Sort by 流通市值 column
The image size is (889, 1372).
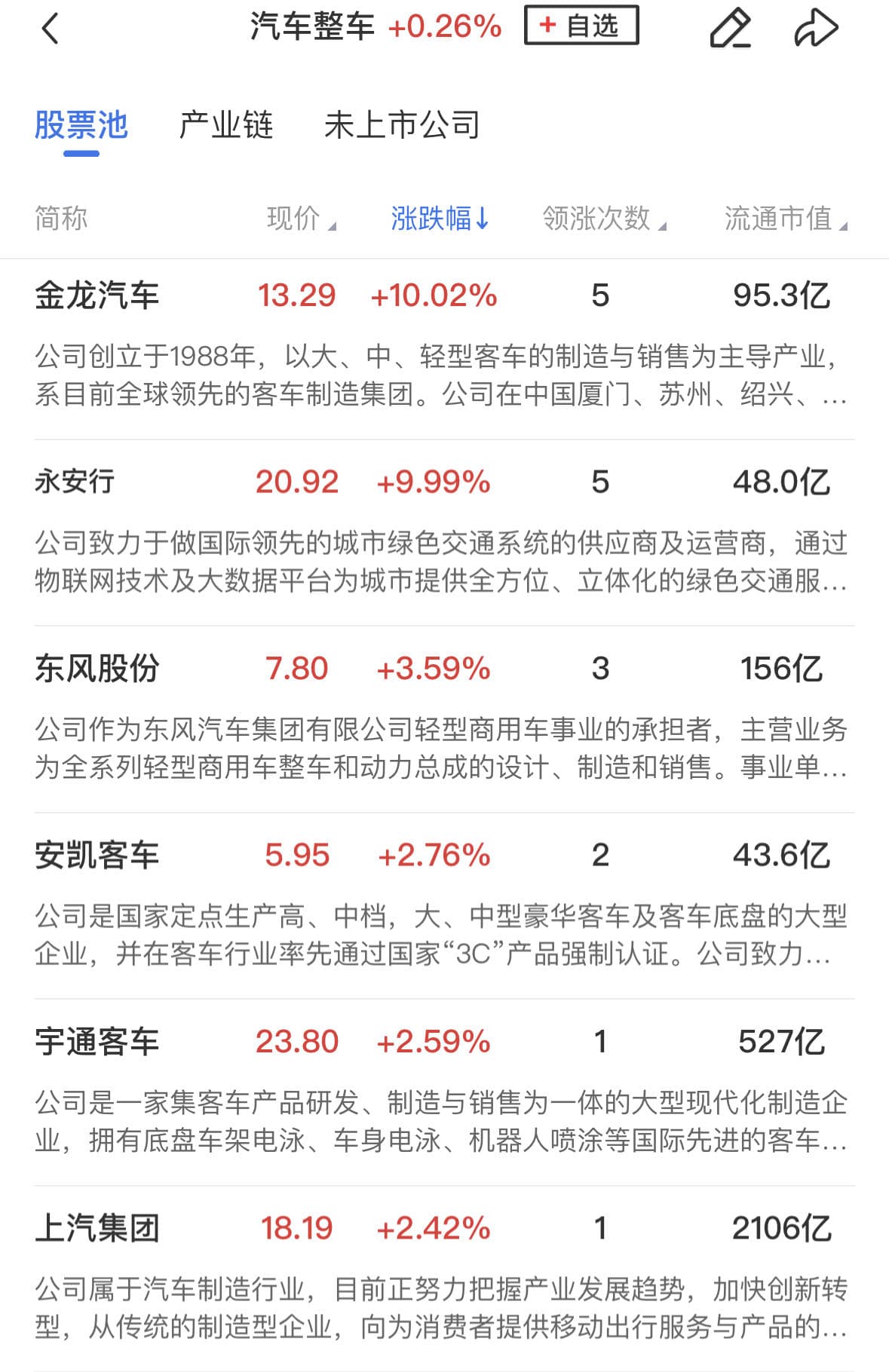(x=785, y=219)
